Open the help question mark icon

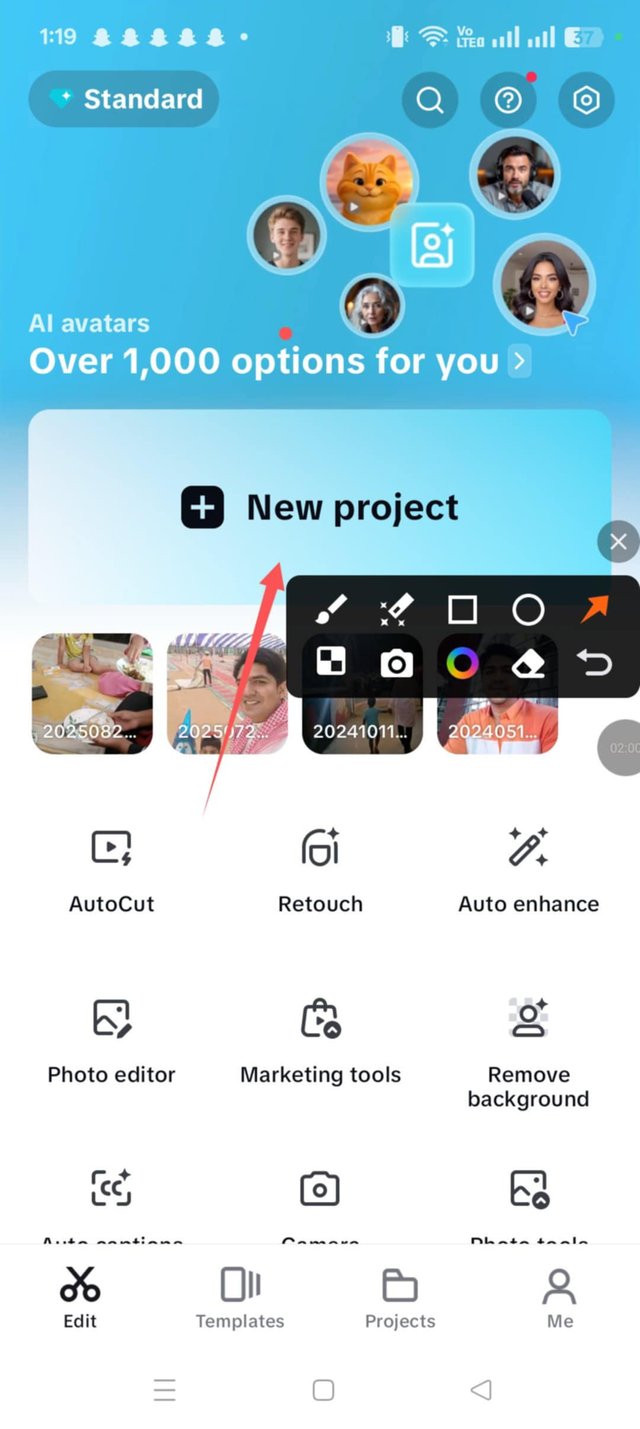point(508,100)
